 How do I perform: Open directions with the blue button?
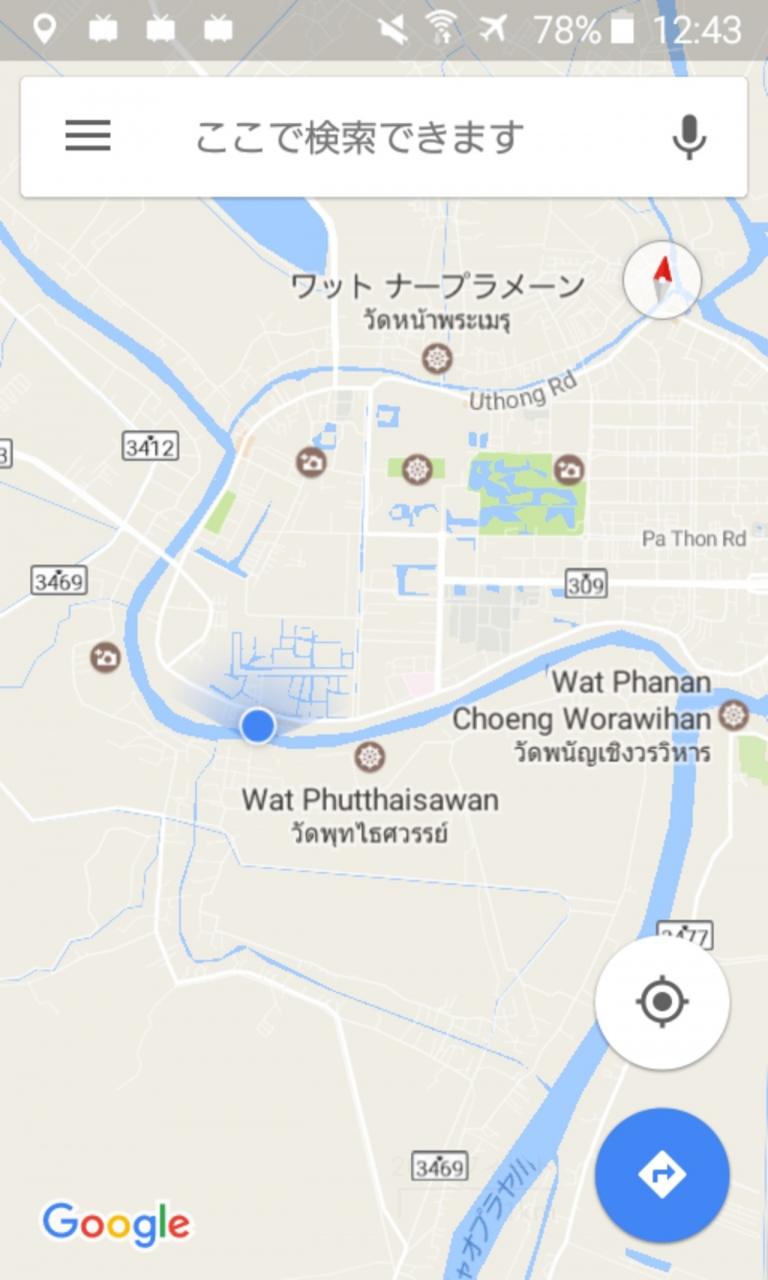pos(662,1174)
